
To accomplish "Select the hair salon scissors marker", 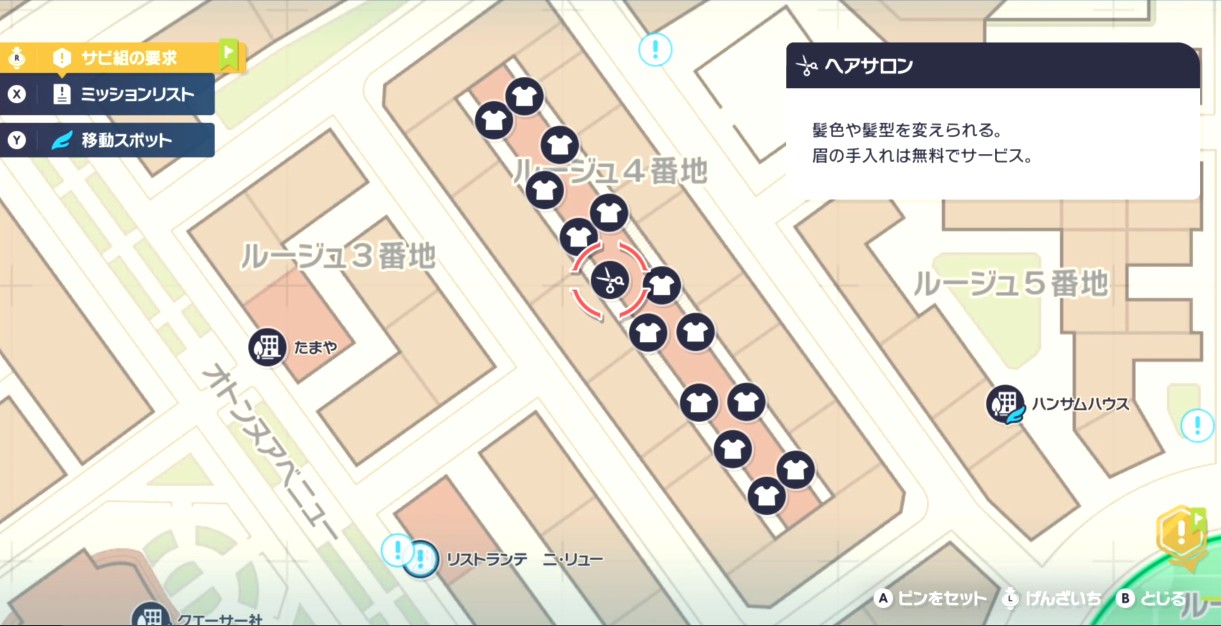I will tap(609, 281).
